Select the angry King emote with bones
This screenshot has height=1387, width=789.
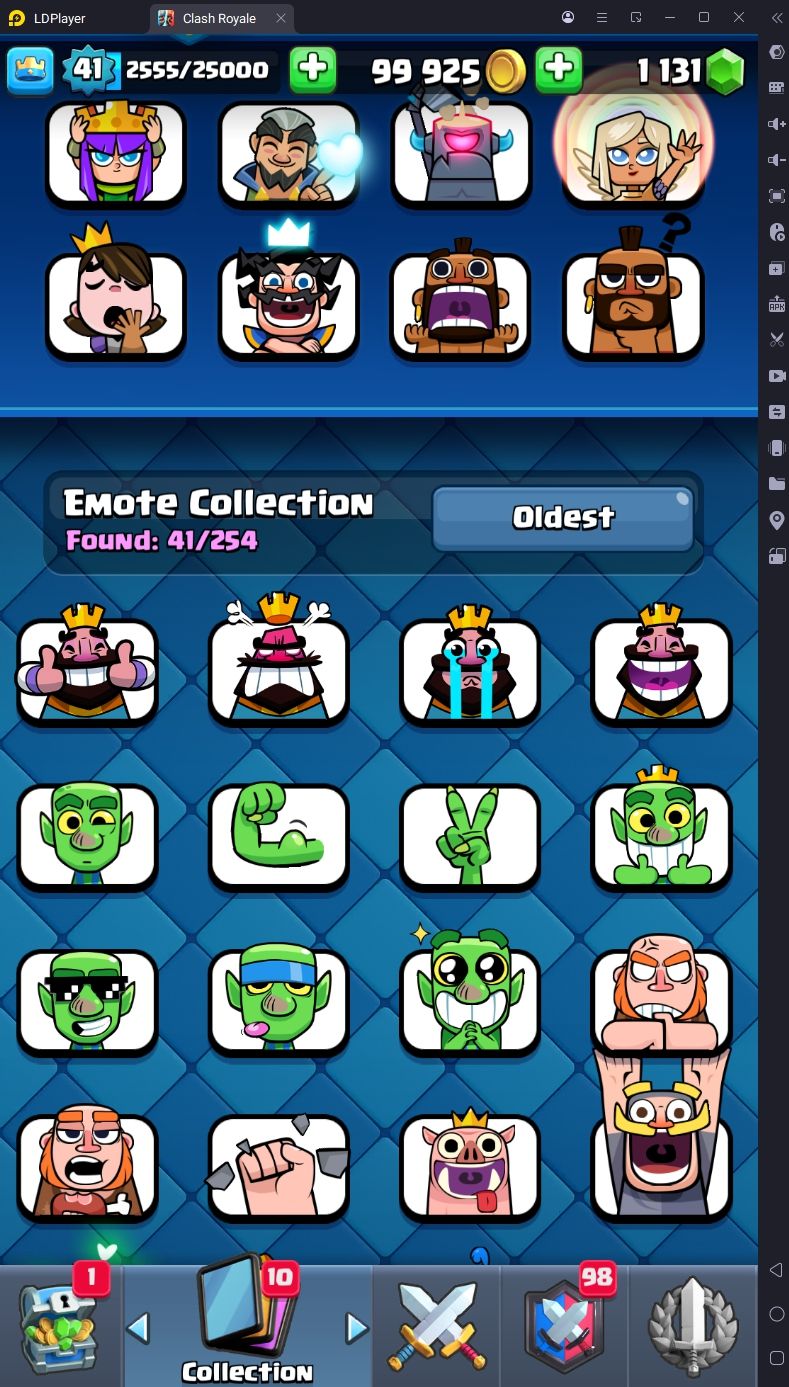(x=279, y=672)
